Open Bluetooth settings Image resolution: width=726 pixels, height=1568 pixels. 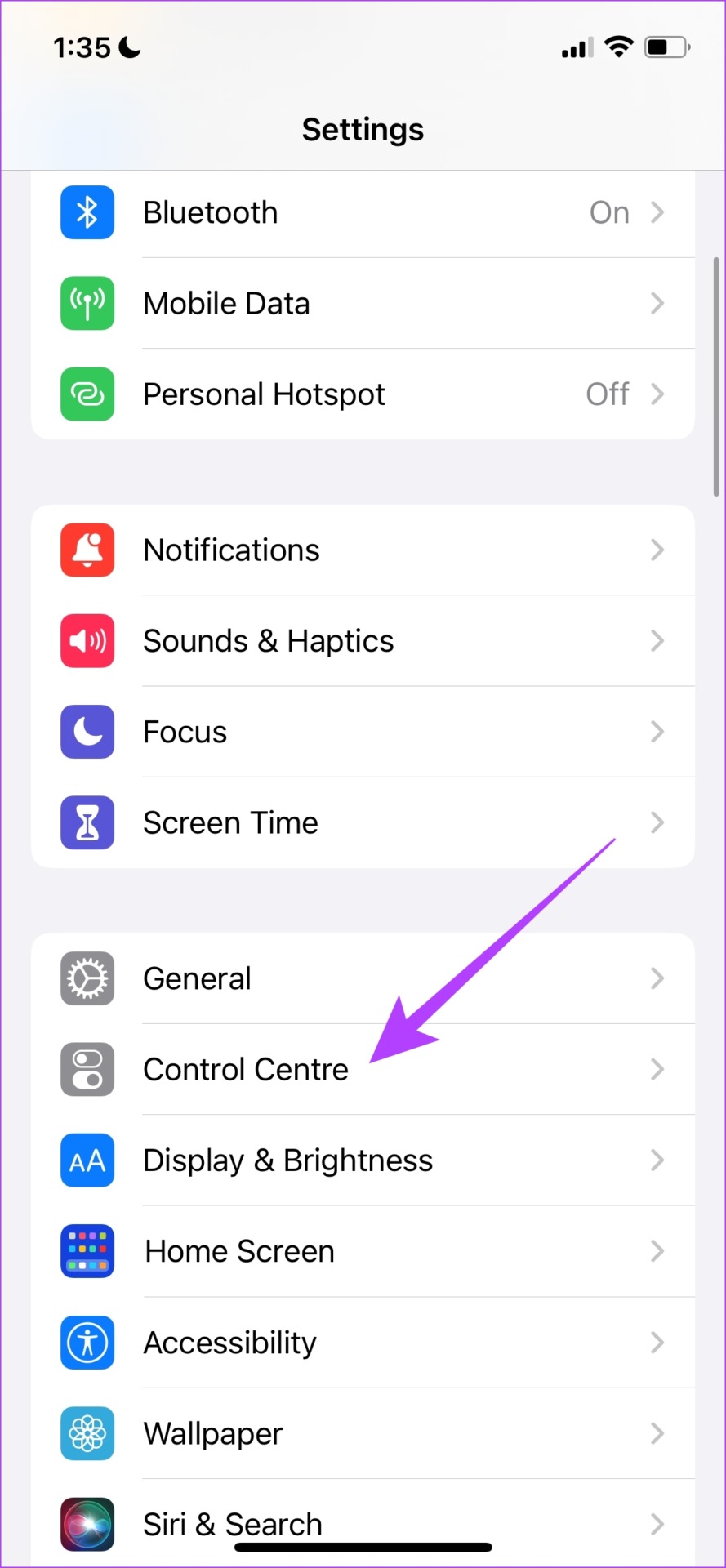point(363,213)
